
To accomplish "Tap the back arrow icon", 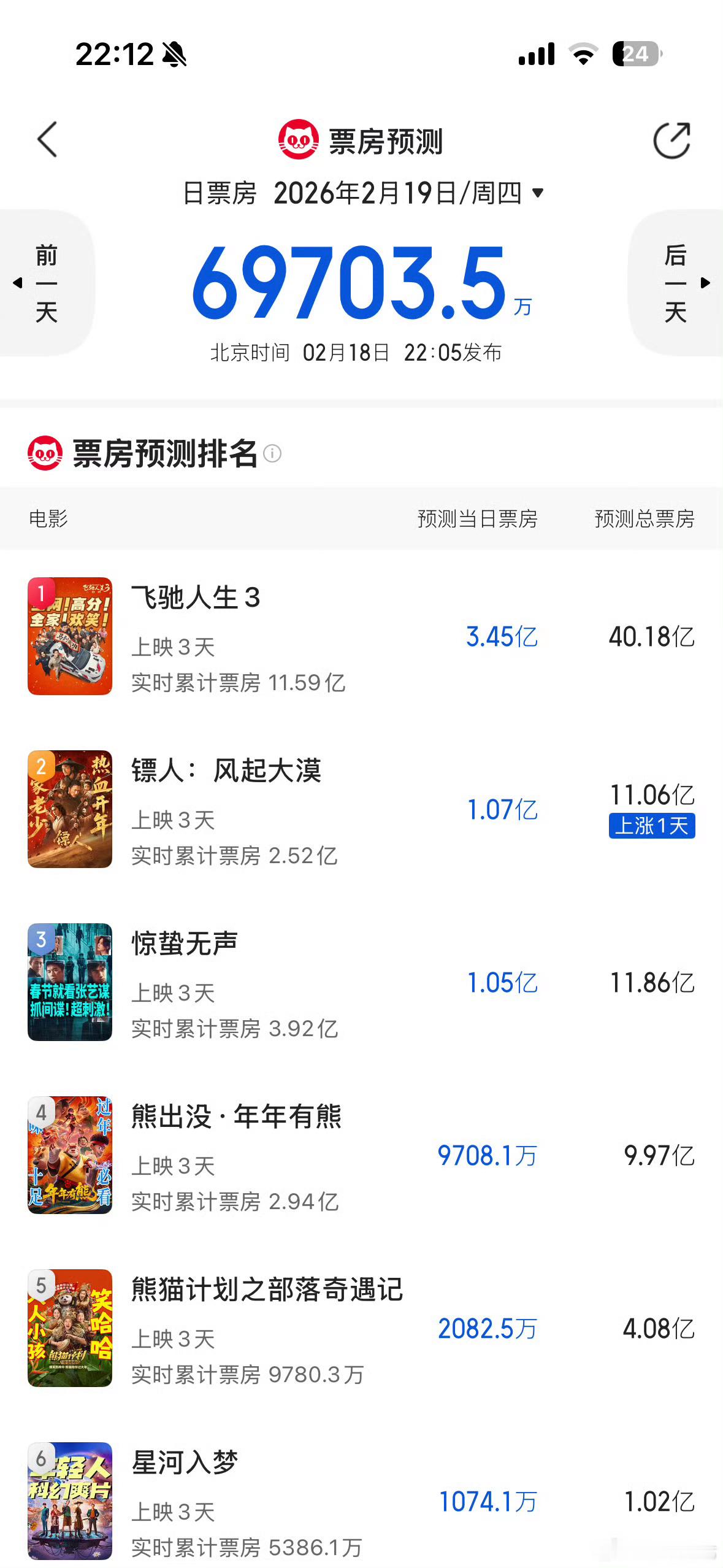I will (48, 140).
